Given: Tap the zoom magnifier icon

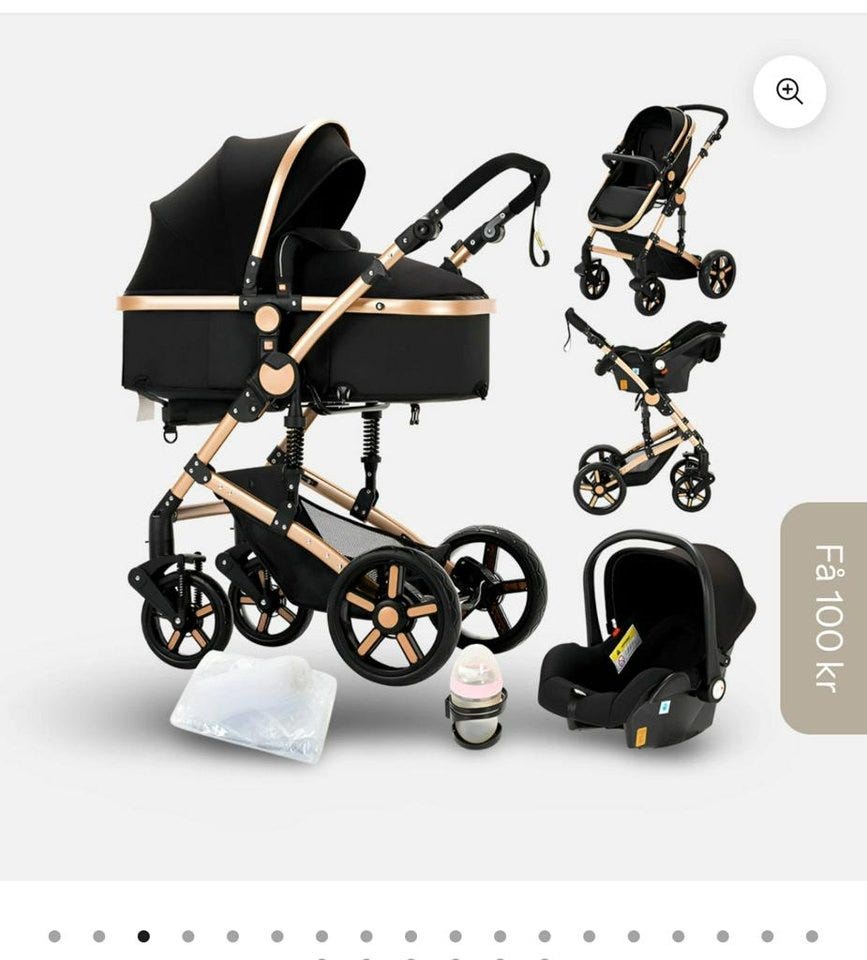Looking at the screenshot, I should 789,92.
